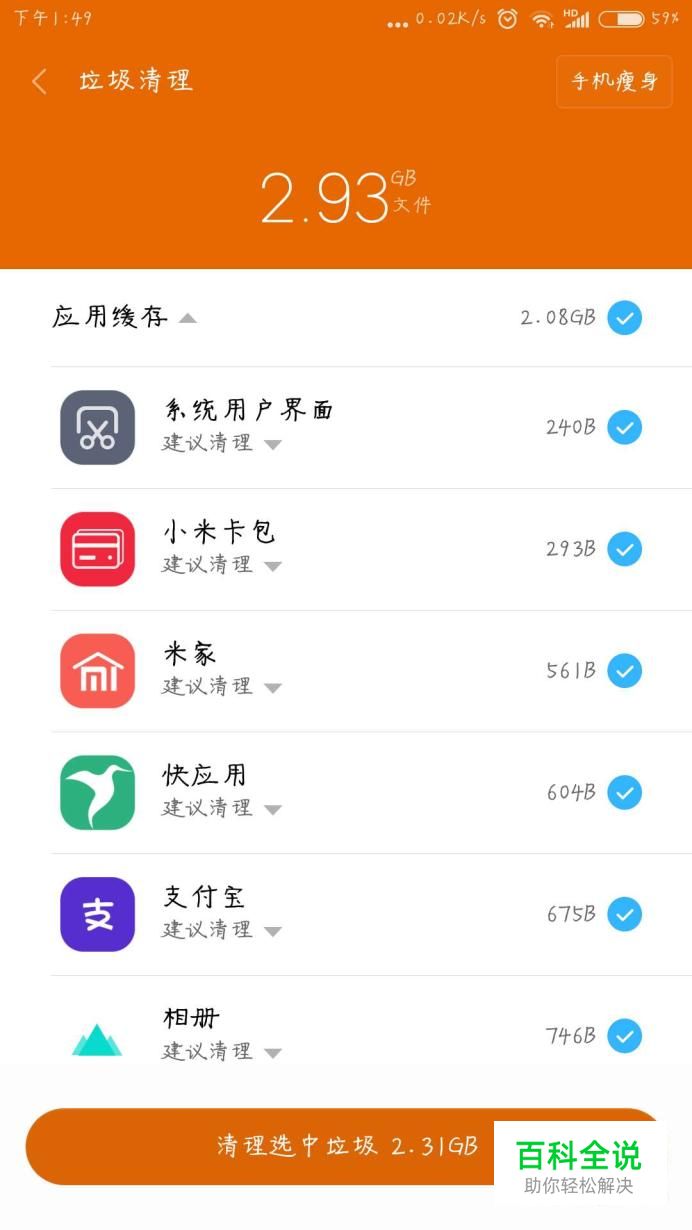Uncheck the 米家 checkbox
This screenshot has width=692, height=1230.
coord(624,670)
